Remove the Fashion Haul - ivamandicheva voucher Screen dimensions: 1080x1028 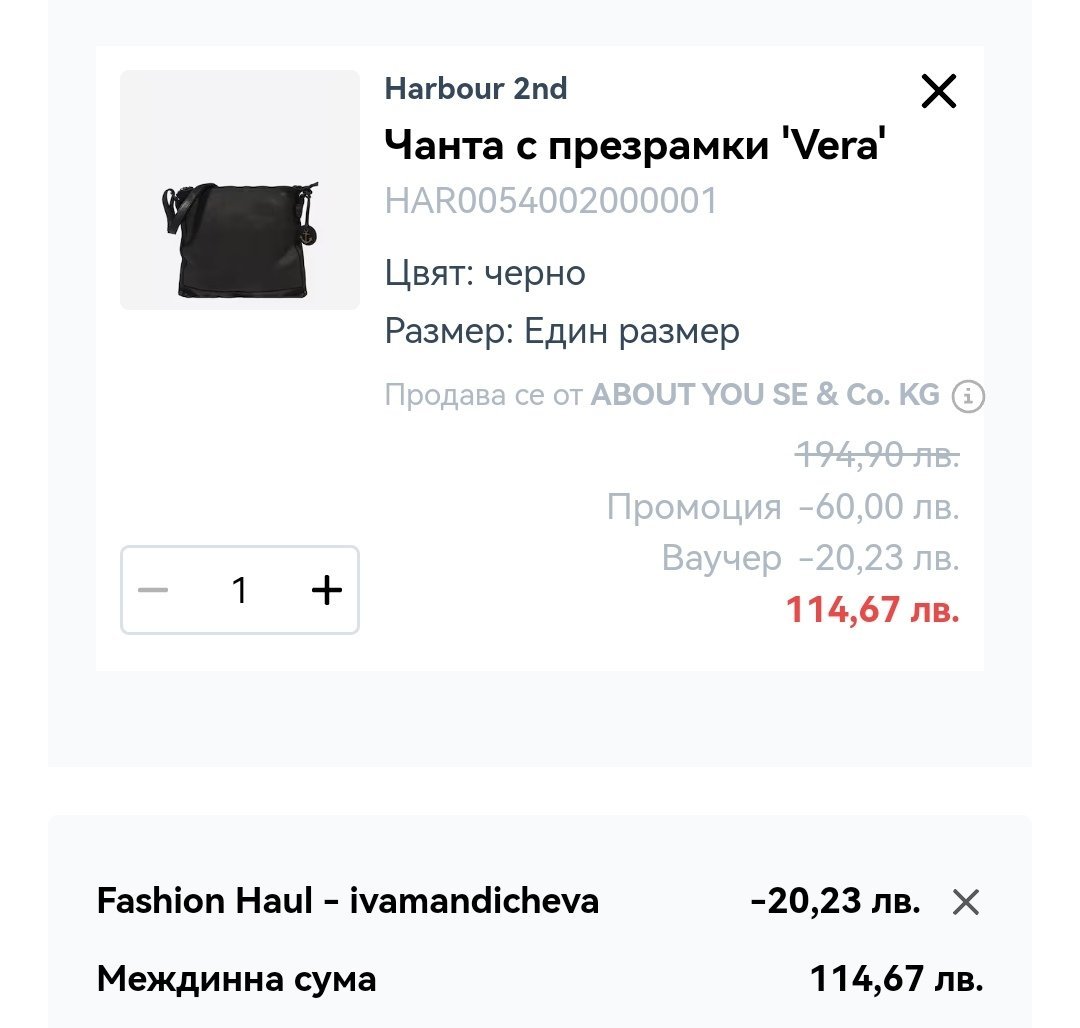coord(966,901)
